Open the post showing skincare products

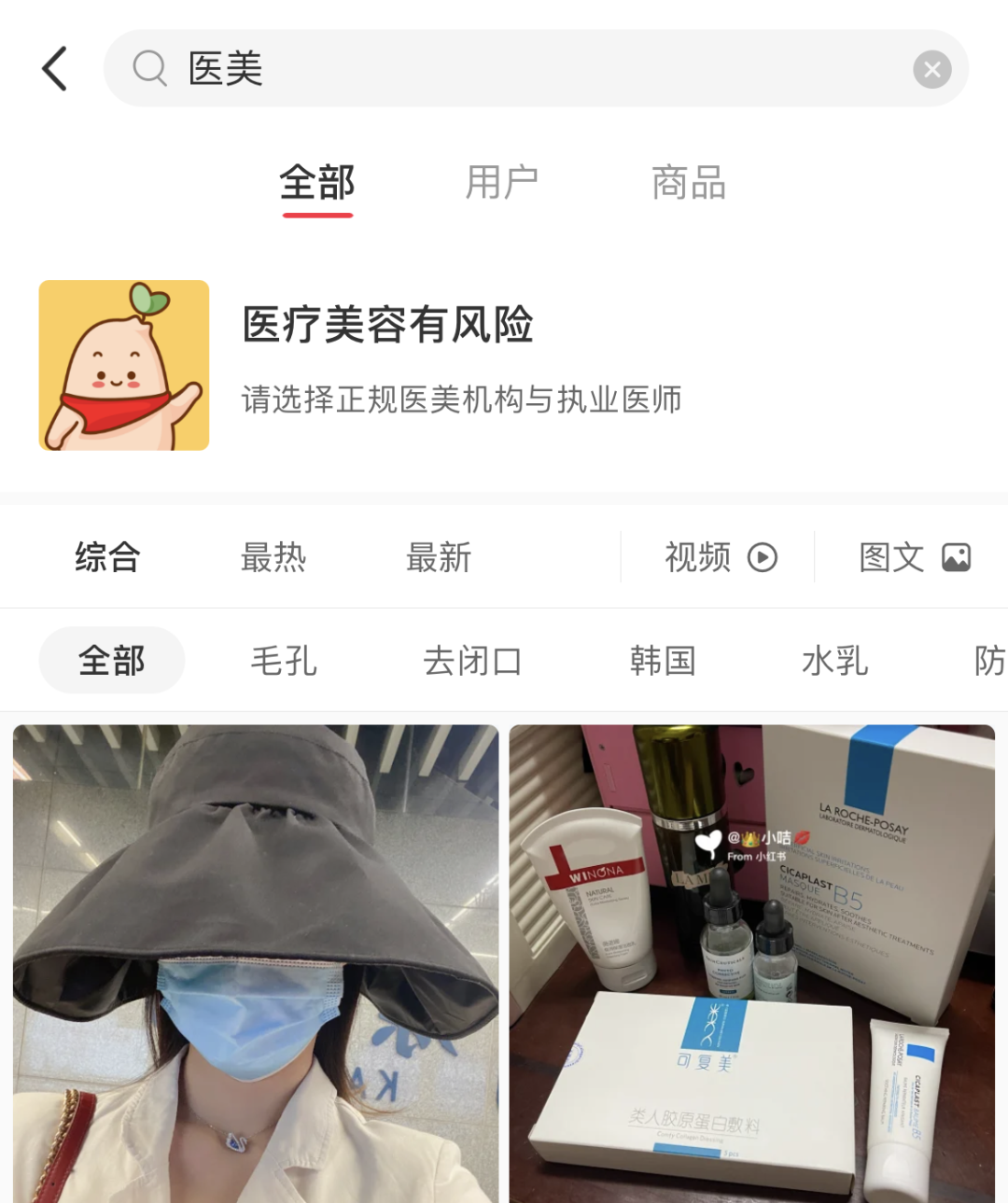pyautogui.click(x=752, y=961)
